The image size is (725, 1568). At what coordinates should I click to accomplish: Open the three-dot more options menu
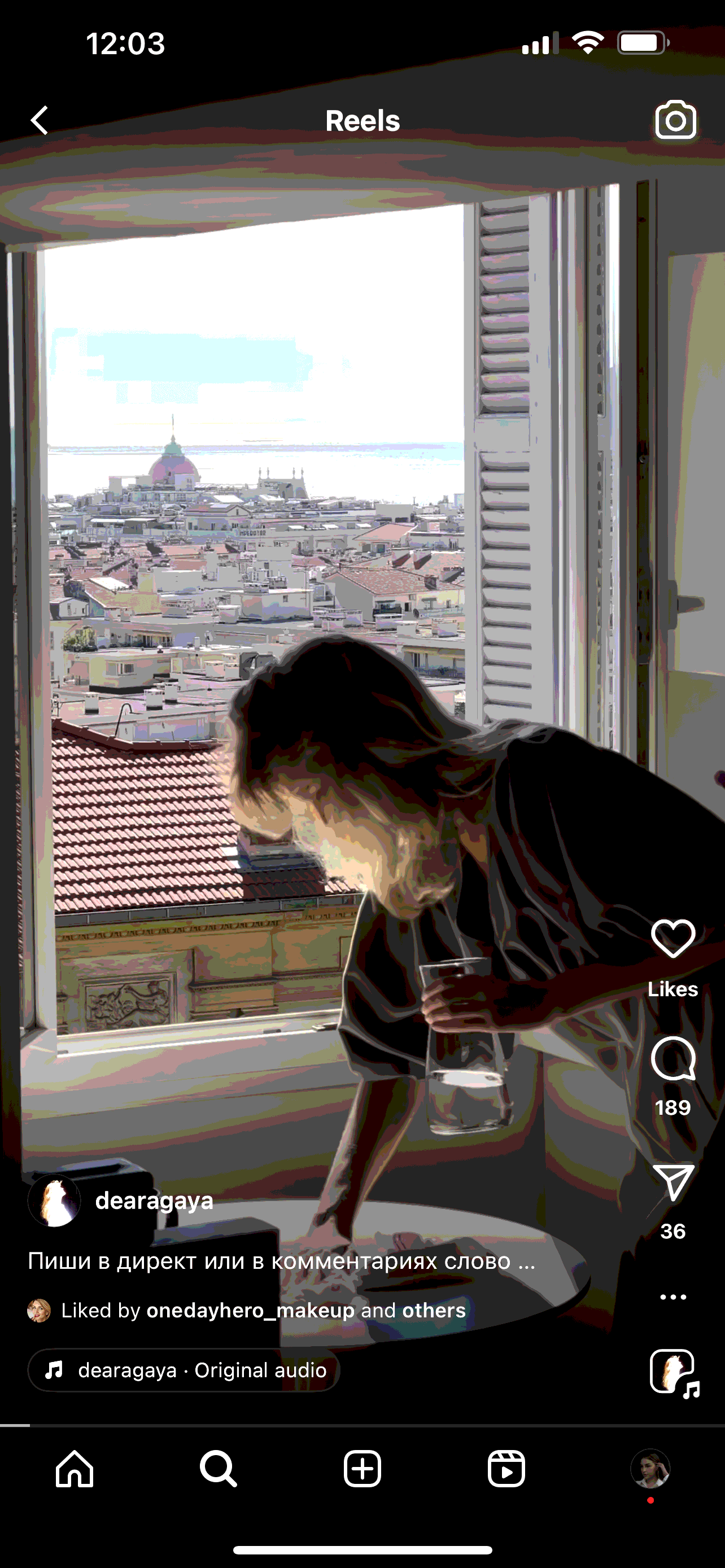pos(672,1297)
